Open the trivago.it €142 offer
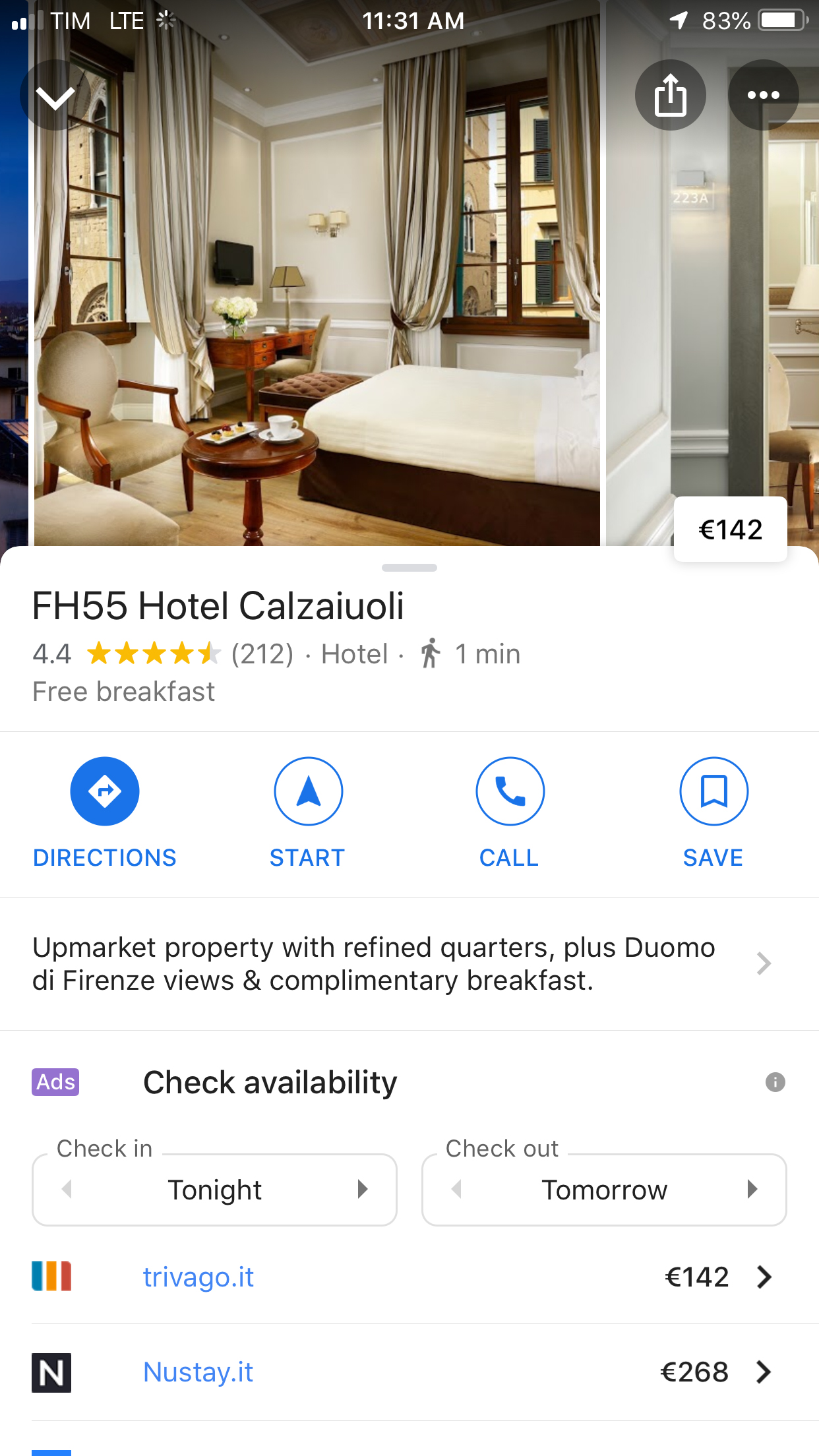The height and width of the screenshot is (1456, 819). [409, 1277]
